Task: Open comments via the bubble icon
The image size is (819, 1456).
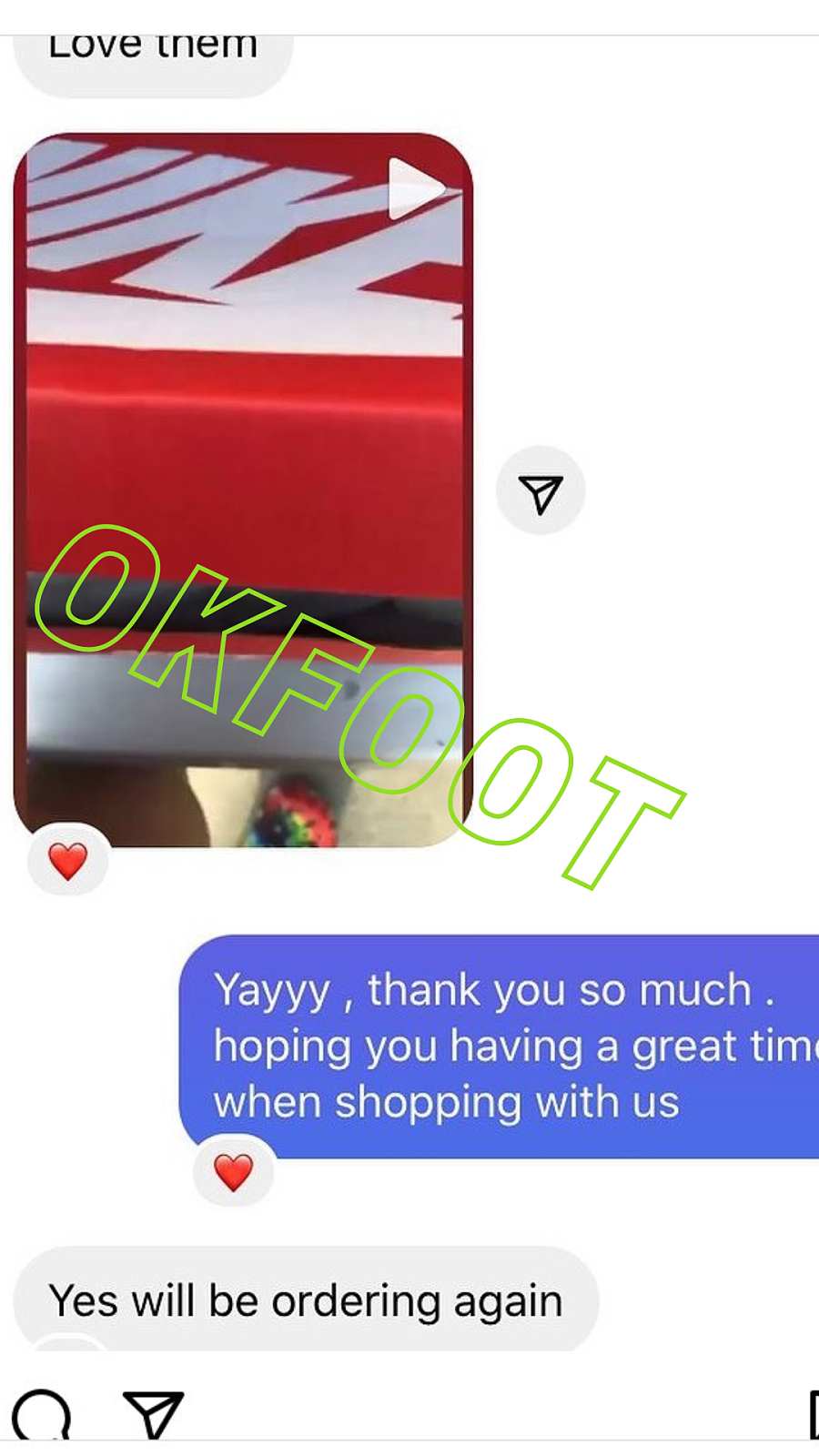Action: [42, 1415]
